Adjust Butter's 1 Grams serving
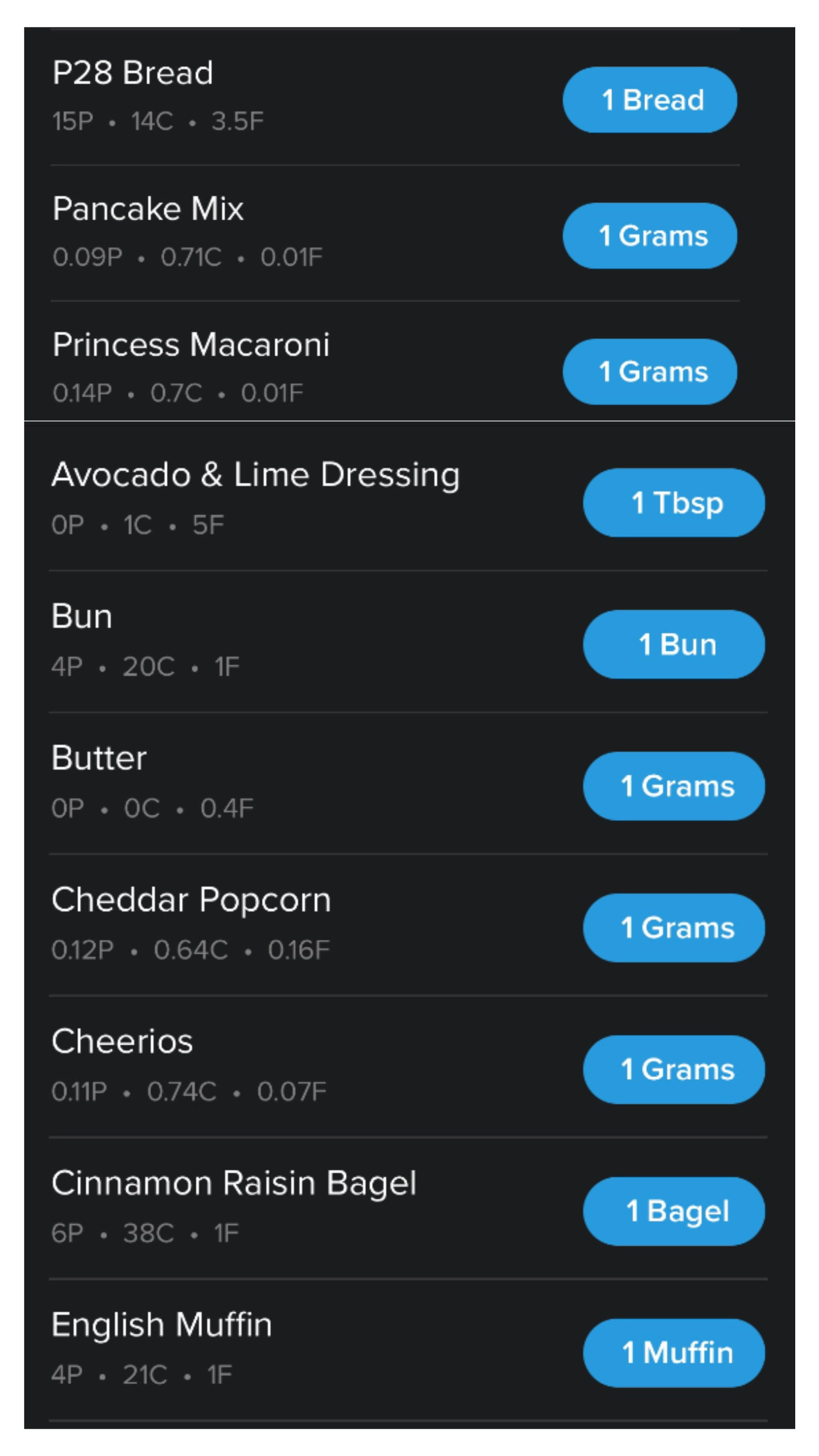This screenshot has width=819, height=1456. point(674,786)
